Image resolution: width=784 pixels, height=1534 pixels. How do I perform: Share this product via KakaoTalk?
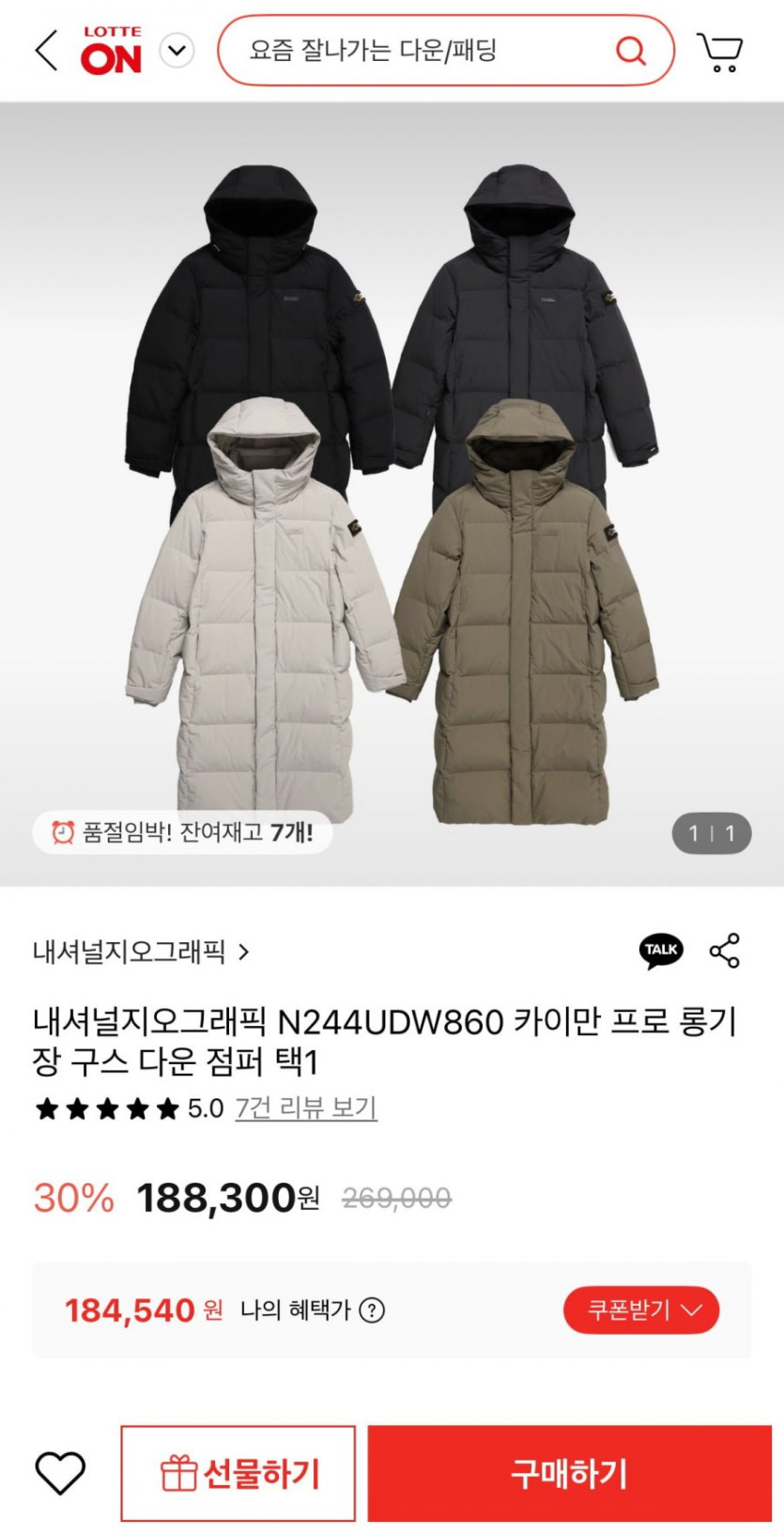point(661,951)
